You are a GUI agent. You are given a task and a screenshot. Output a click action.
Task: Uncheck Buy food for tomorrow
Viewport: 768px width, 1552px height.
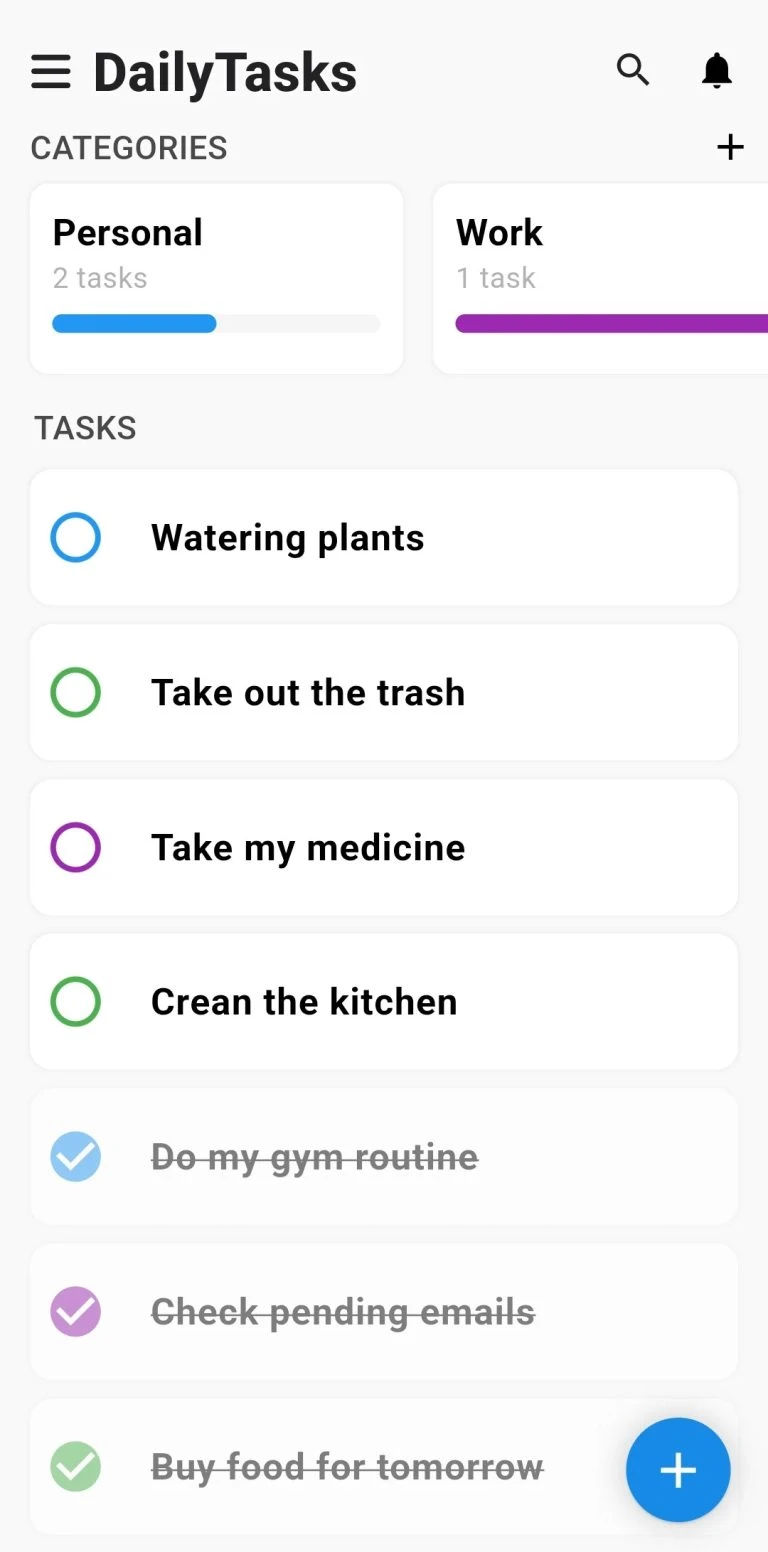coord(76,1467)
